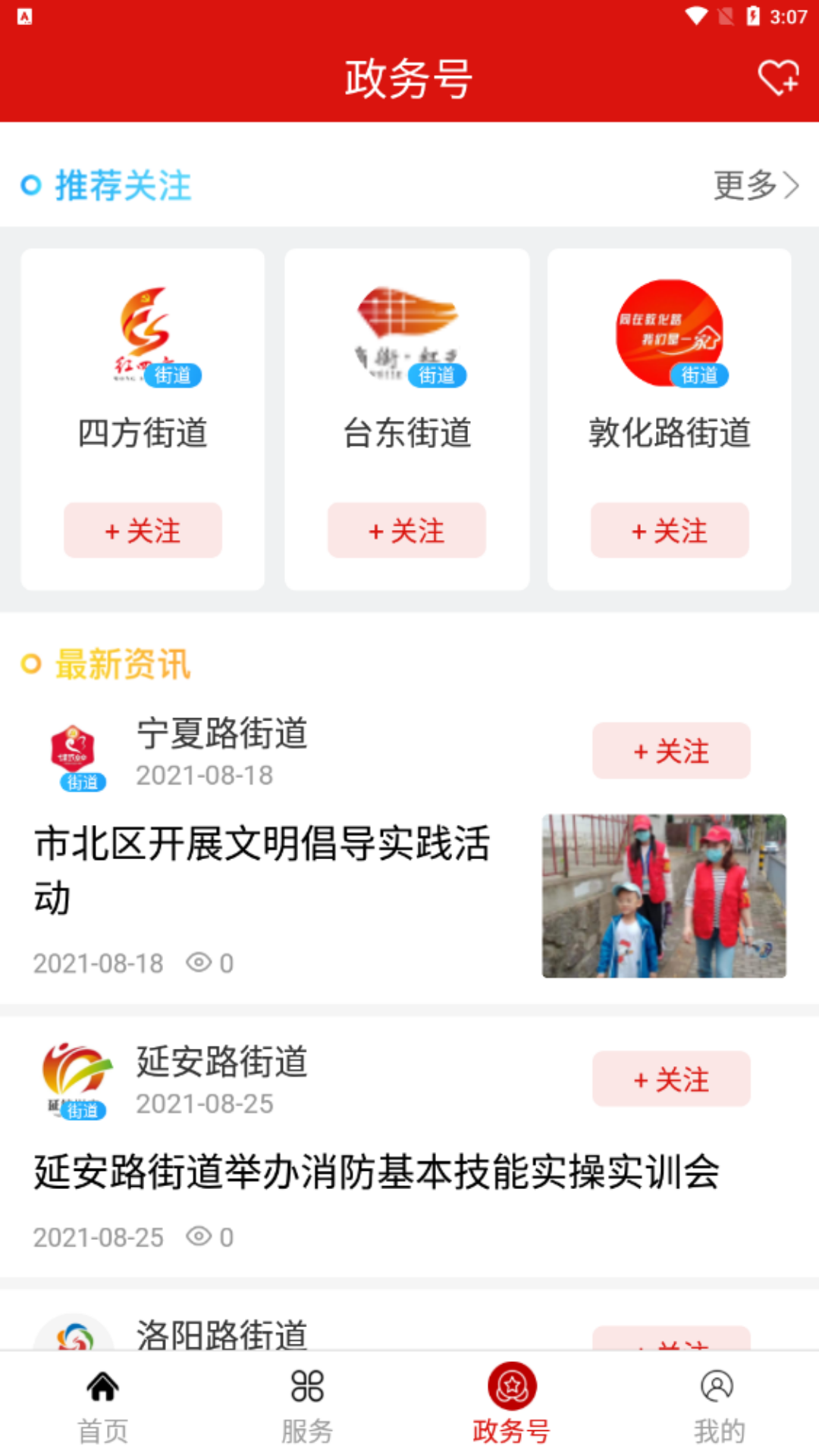Open the heart-plus followed accounts icon
This screenshot has height=1456, width=819.
tap(778, 77)
